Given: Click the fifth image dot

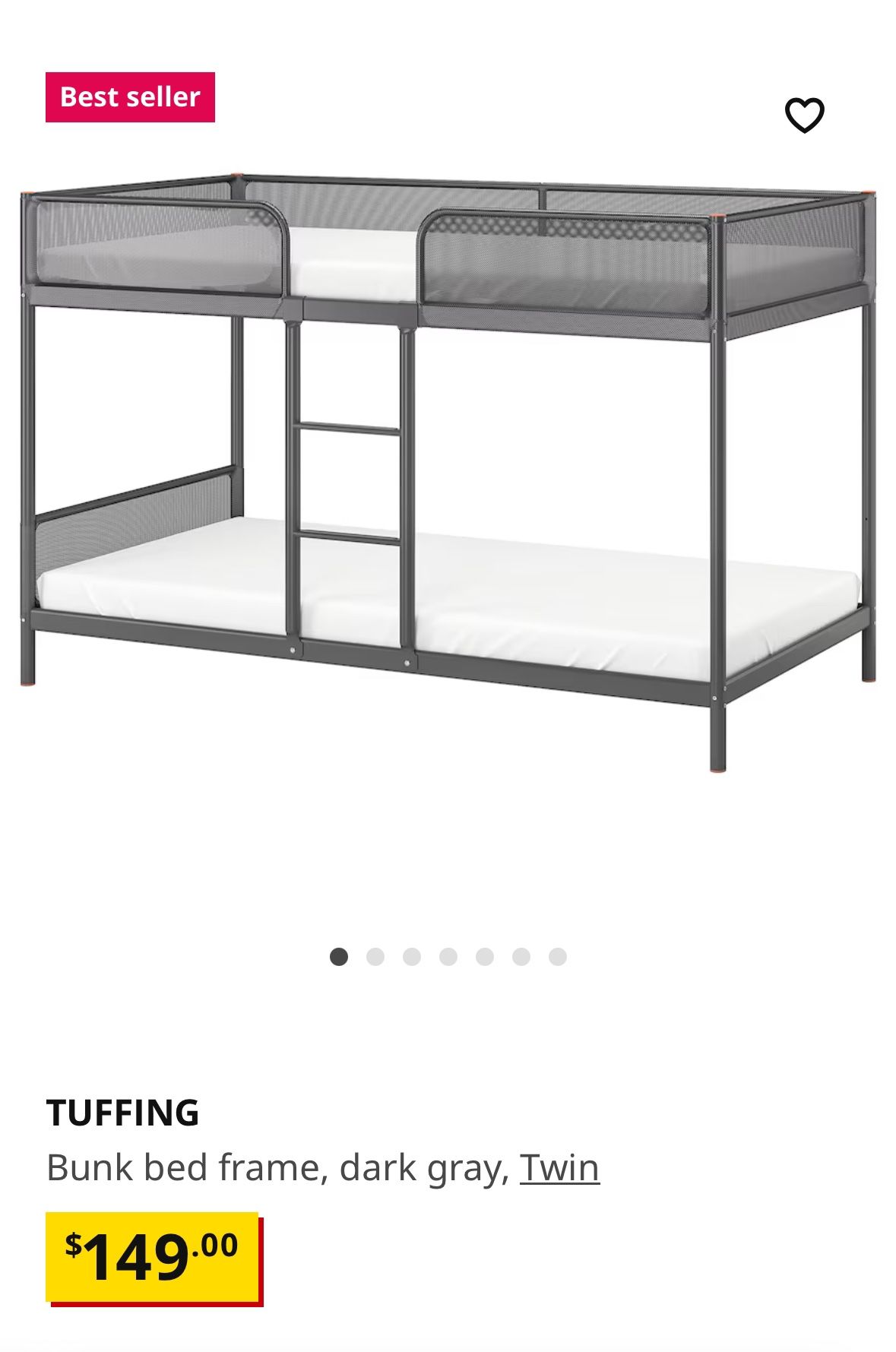Looking at the screenshot, I should (x=486, y=958).
